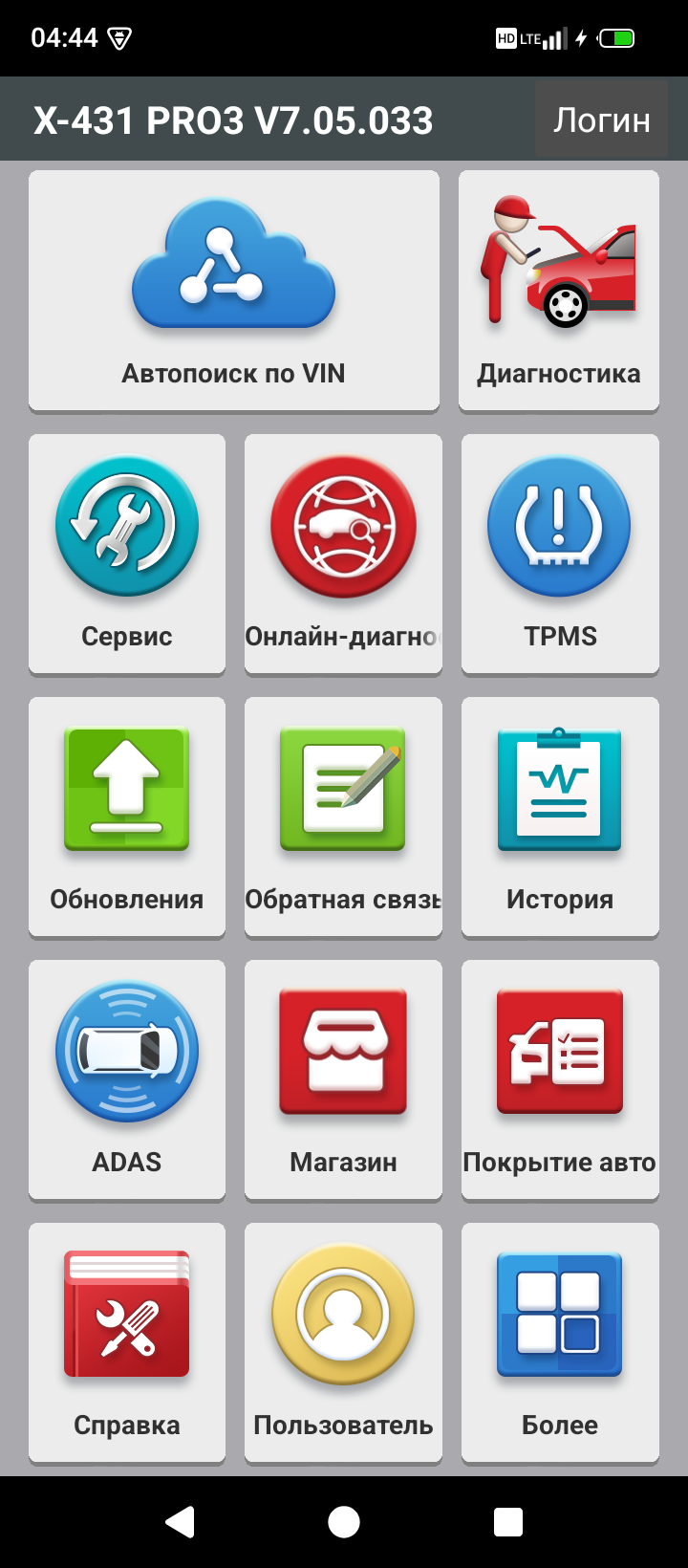This screenshot has width=688, height=1568.
Task: Go to the Магазин tile
Action: (343, 1080)
